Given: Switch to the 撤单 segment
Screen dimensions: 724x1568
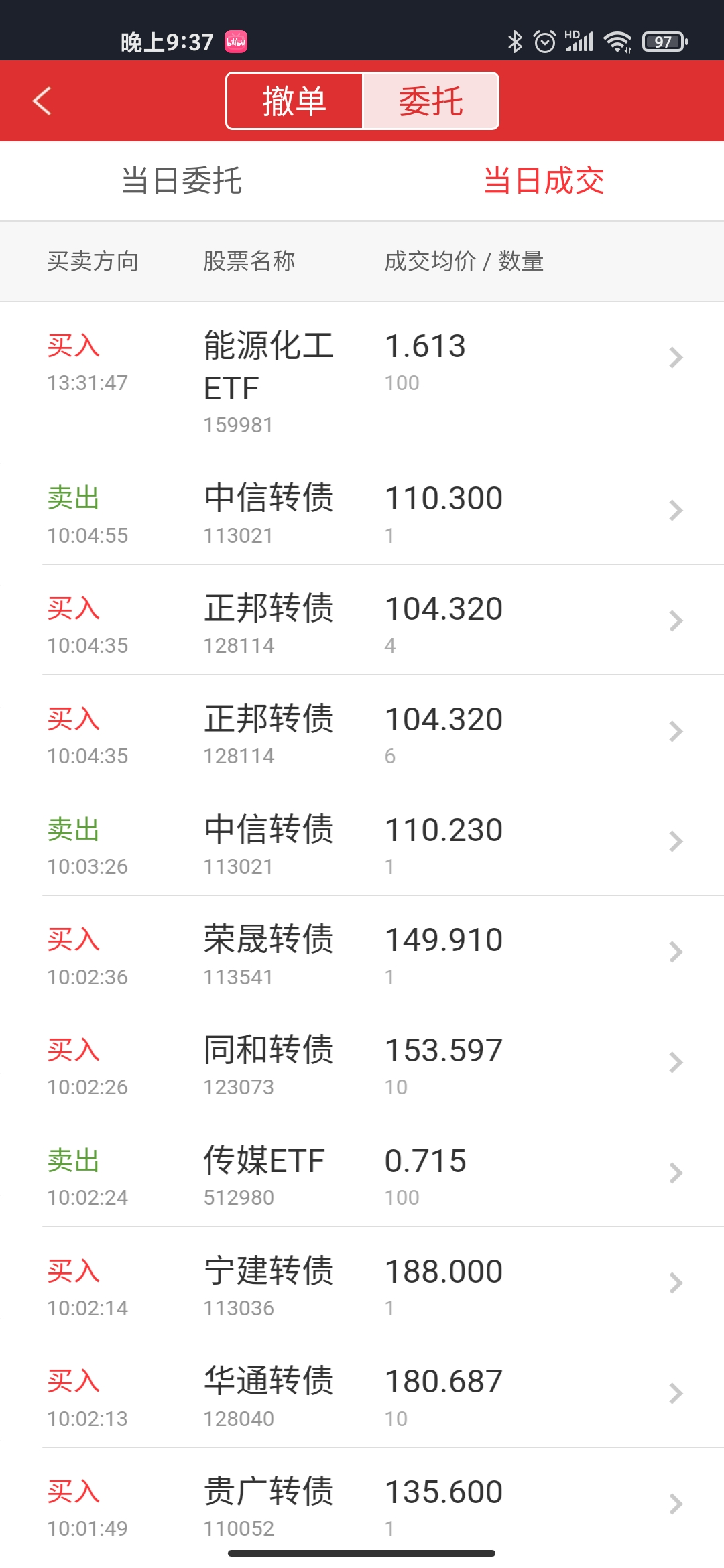Looking at the screenshot, I should pos(294,101).
